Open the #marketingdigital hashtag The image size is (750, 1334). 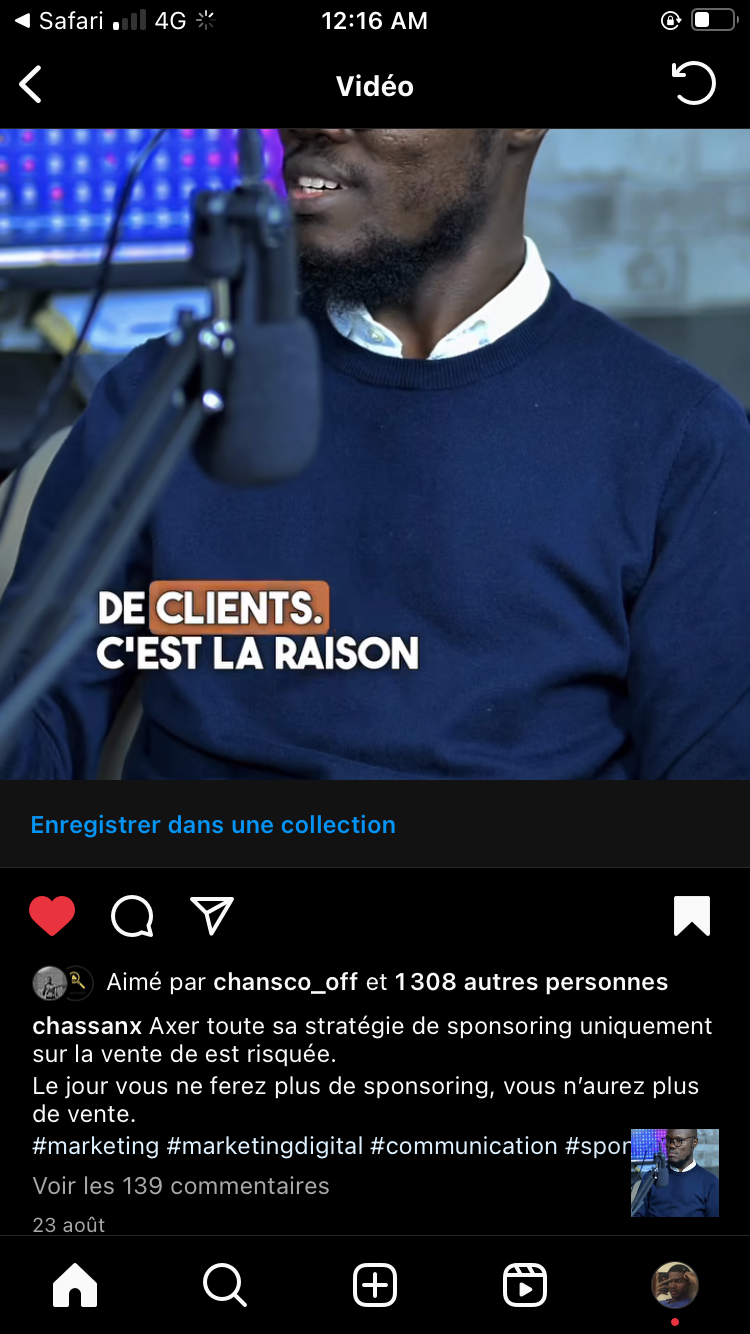[x=265, y=1146]
